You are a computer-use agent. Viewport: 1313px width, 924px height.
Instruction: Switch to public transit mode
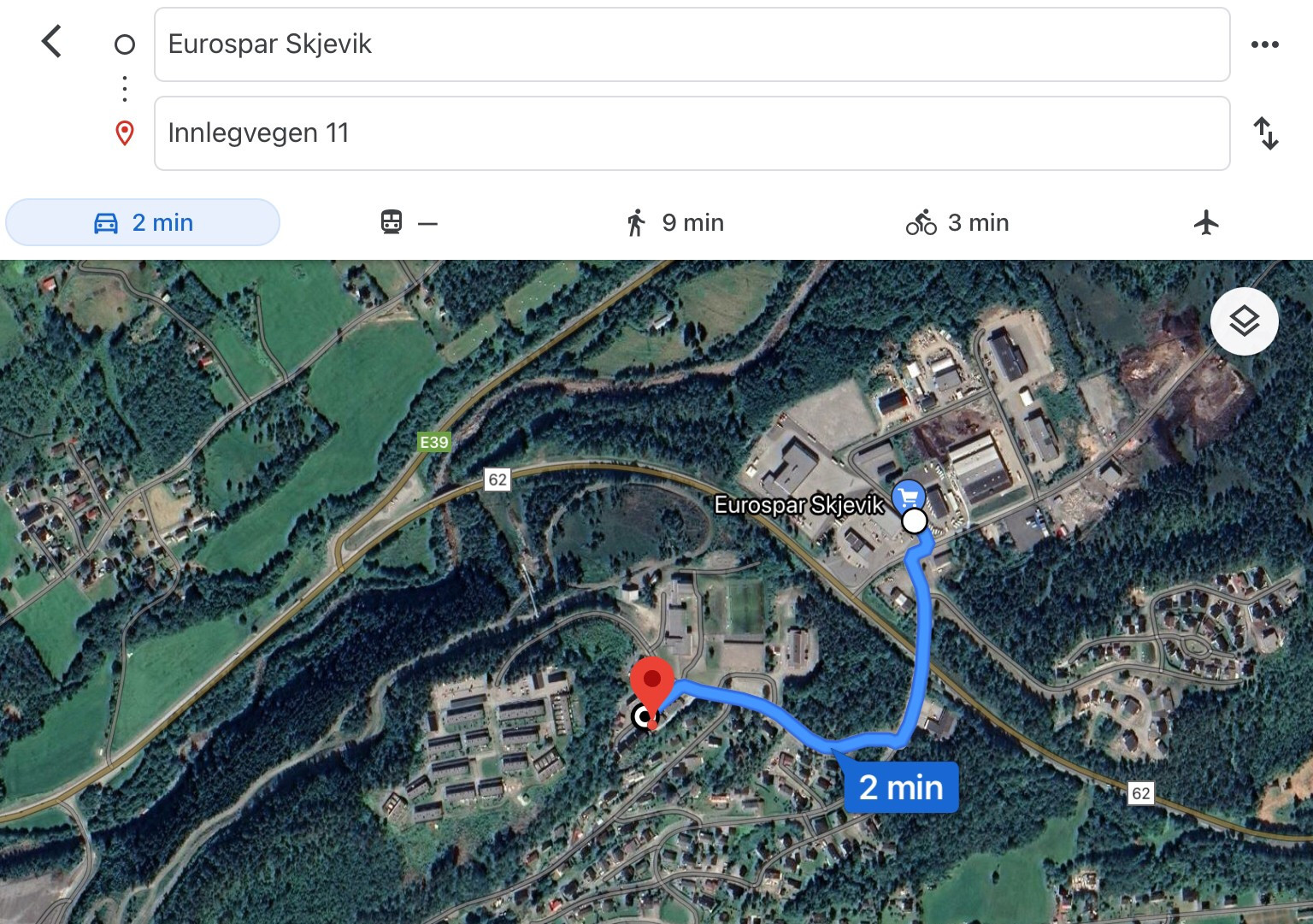coord(408,223)
